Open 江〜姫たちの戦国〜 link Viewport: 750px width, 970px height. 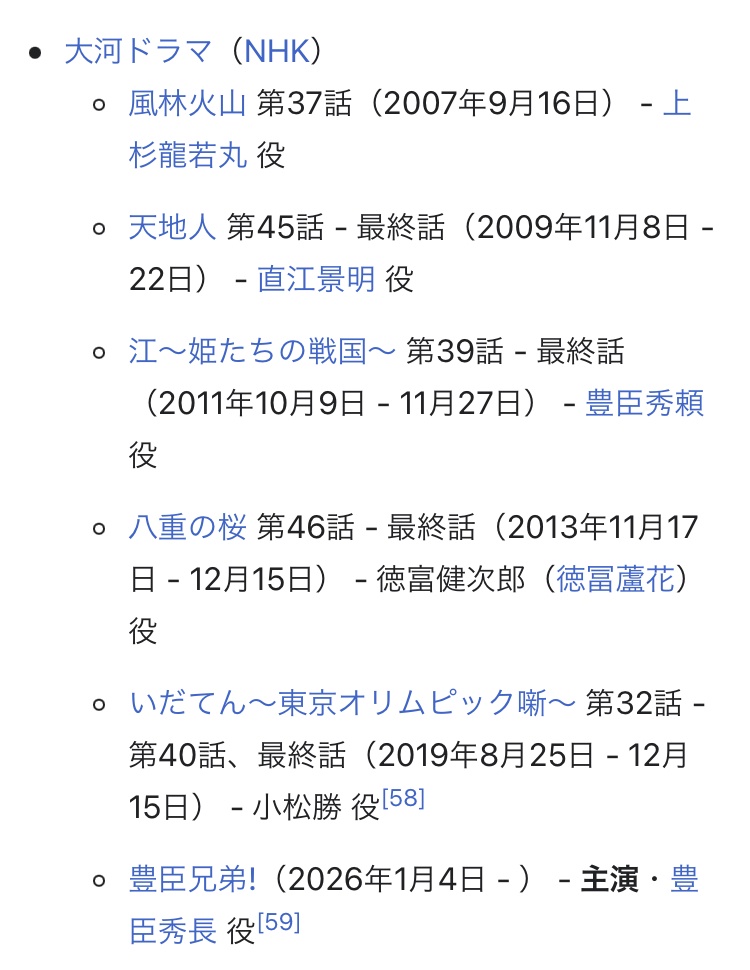pyautogui.click(x=263, y=352)
